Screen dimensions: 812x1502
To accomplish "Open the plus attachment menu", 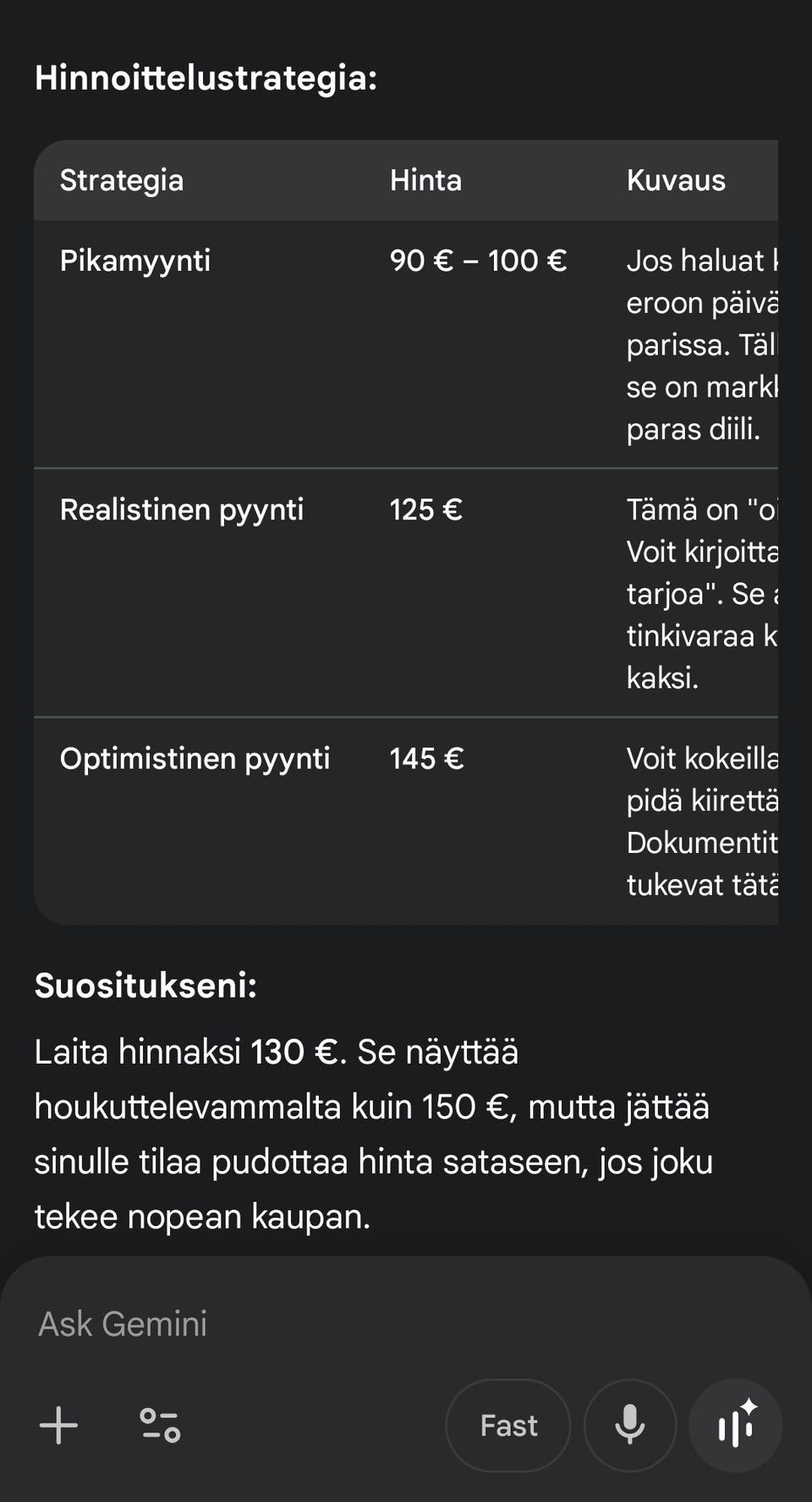I will (58, 1425).
